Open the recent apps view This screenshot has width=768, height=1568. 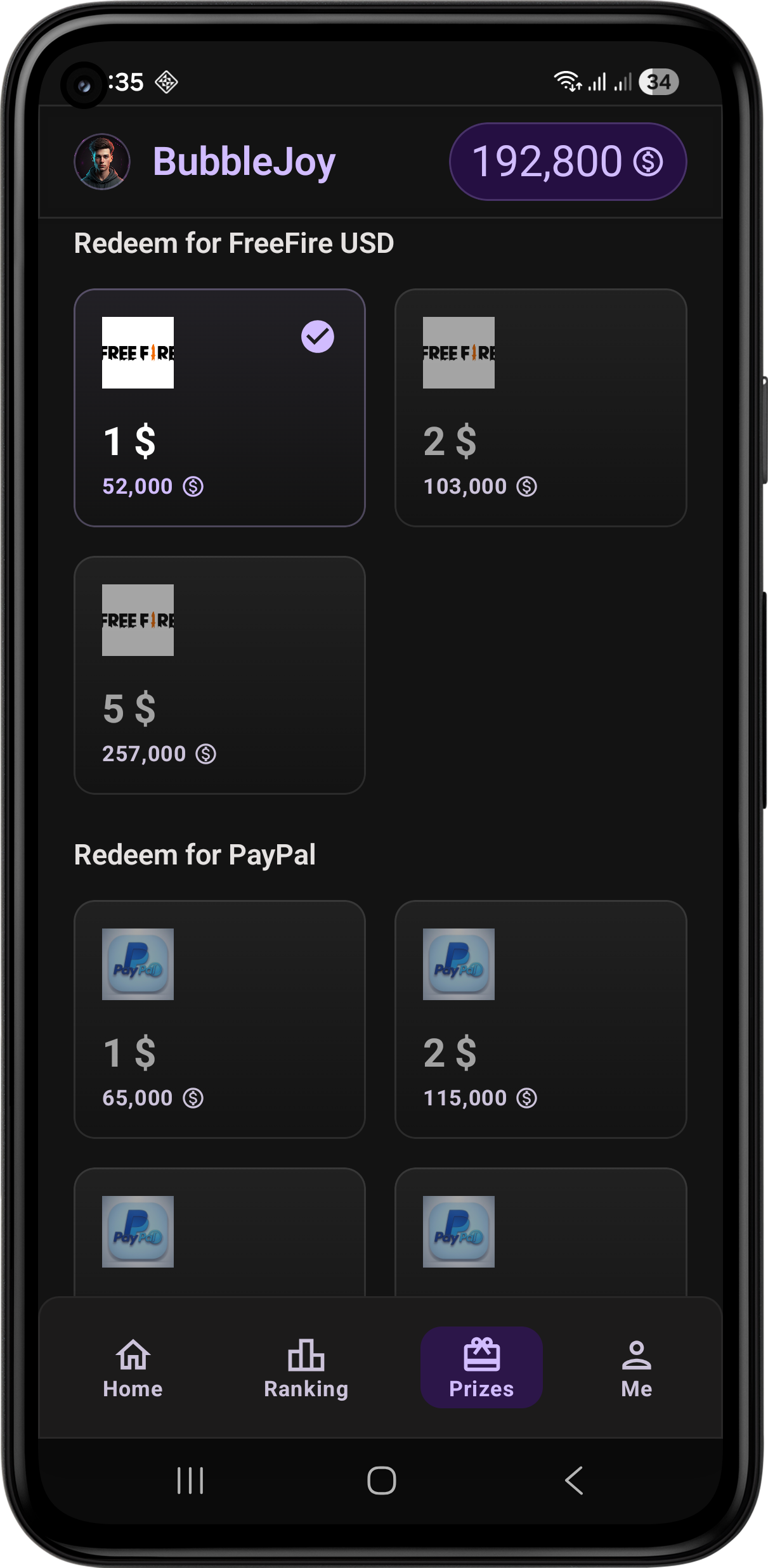click(x=190, y=1481)
